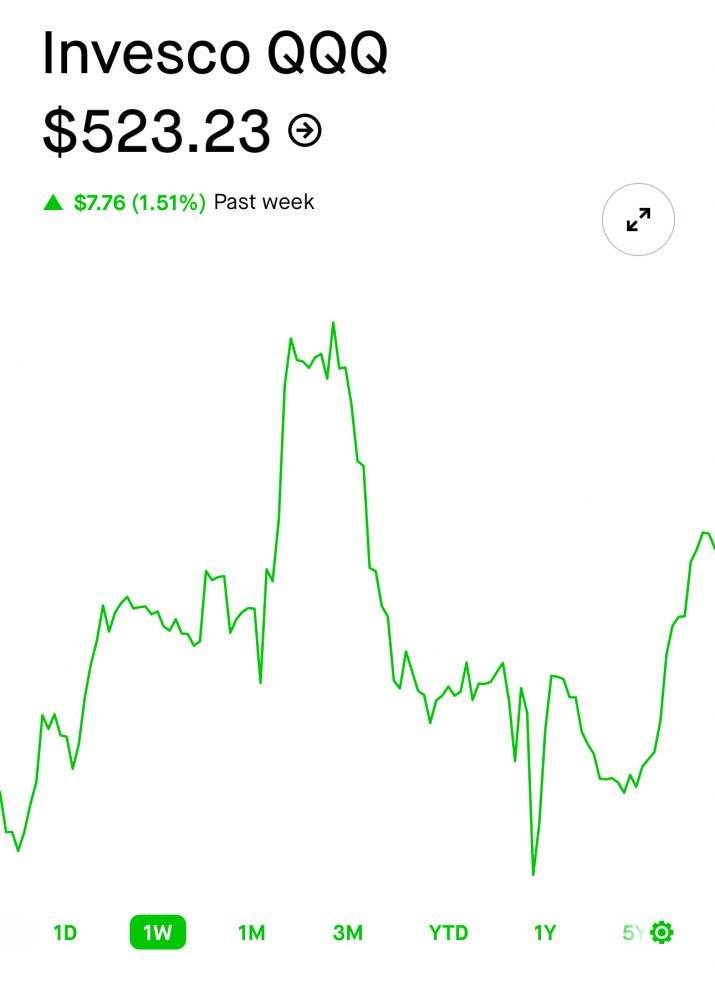Select the 1W time range
The image size is (715, 1000).
158,934
